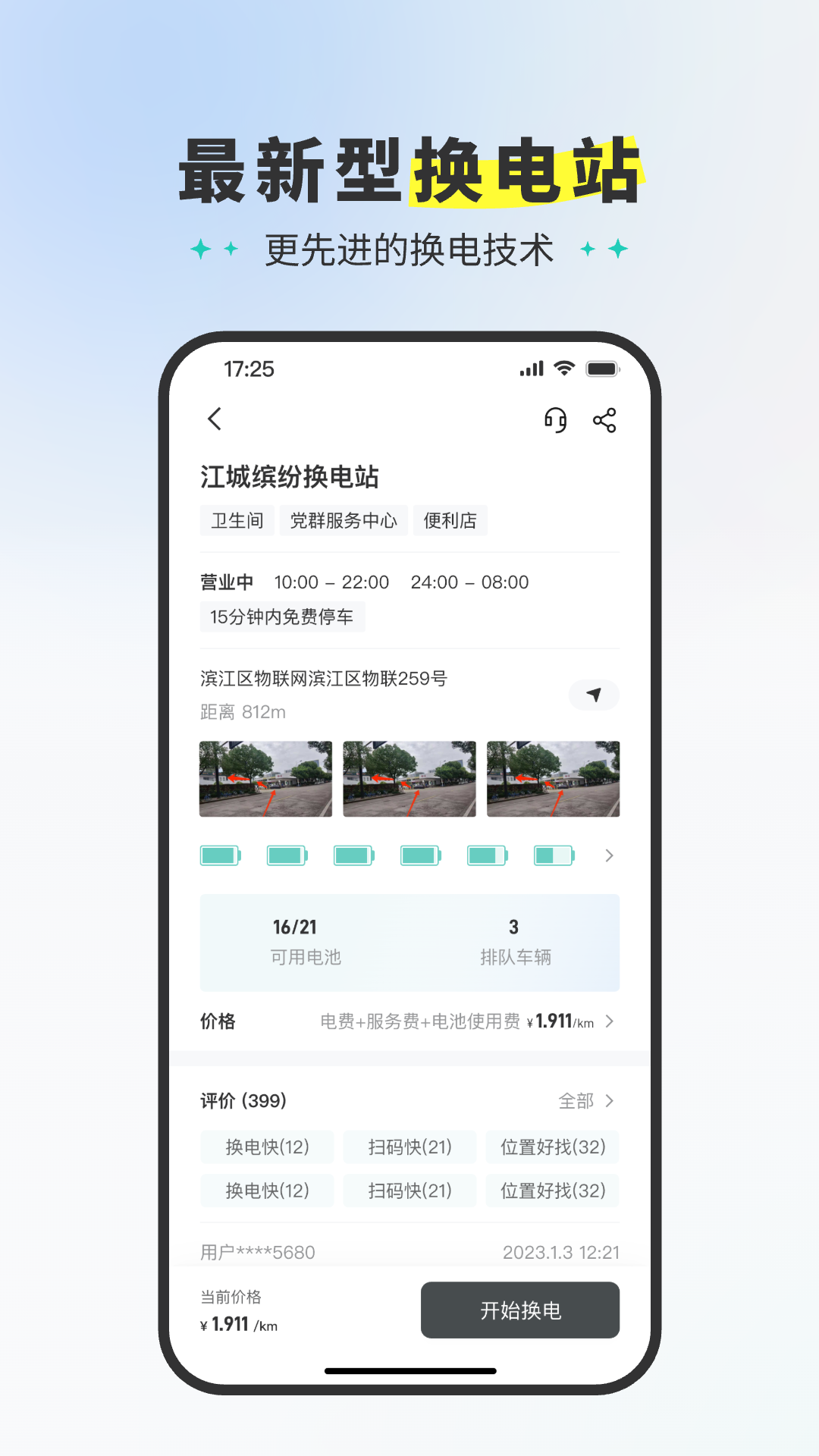
Task: Select the 便利店 facility tag
Action: tap(449, 520)
